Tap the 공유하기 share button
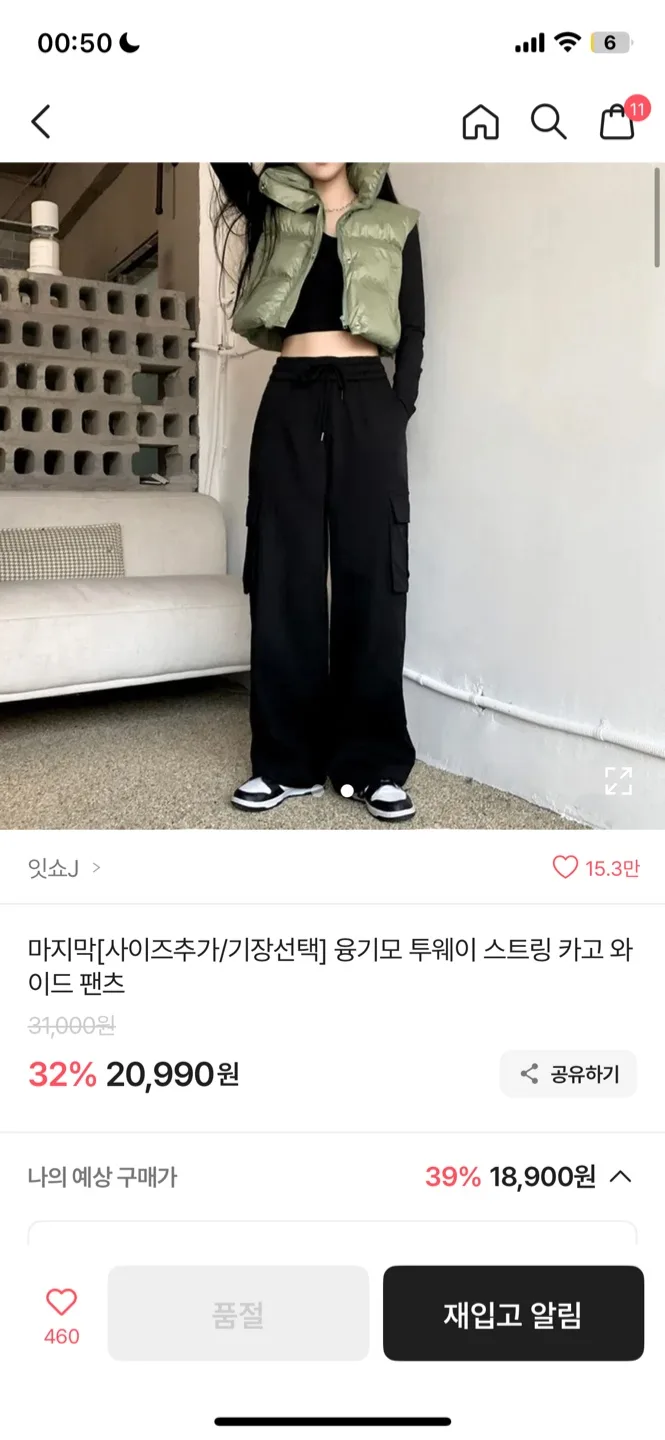Image resolution: width=665 pixels, height=1440 pixels. [x=568, y=1074]
